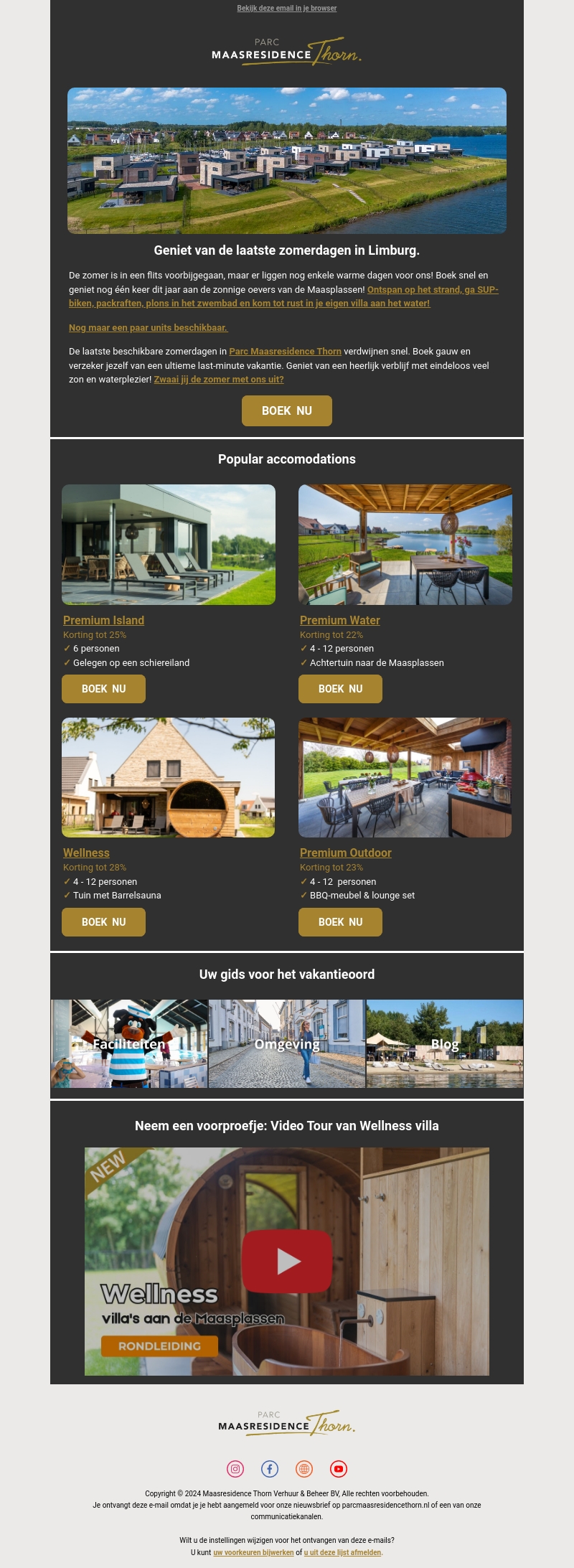The height and width of the screenshot is (1568, 574).
Task: Play the Wellness villa video tour
Action: click(287, 1261)
